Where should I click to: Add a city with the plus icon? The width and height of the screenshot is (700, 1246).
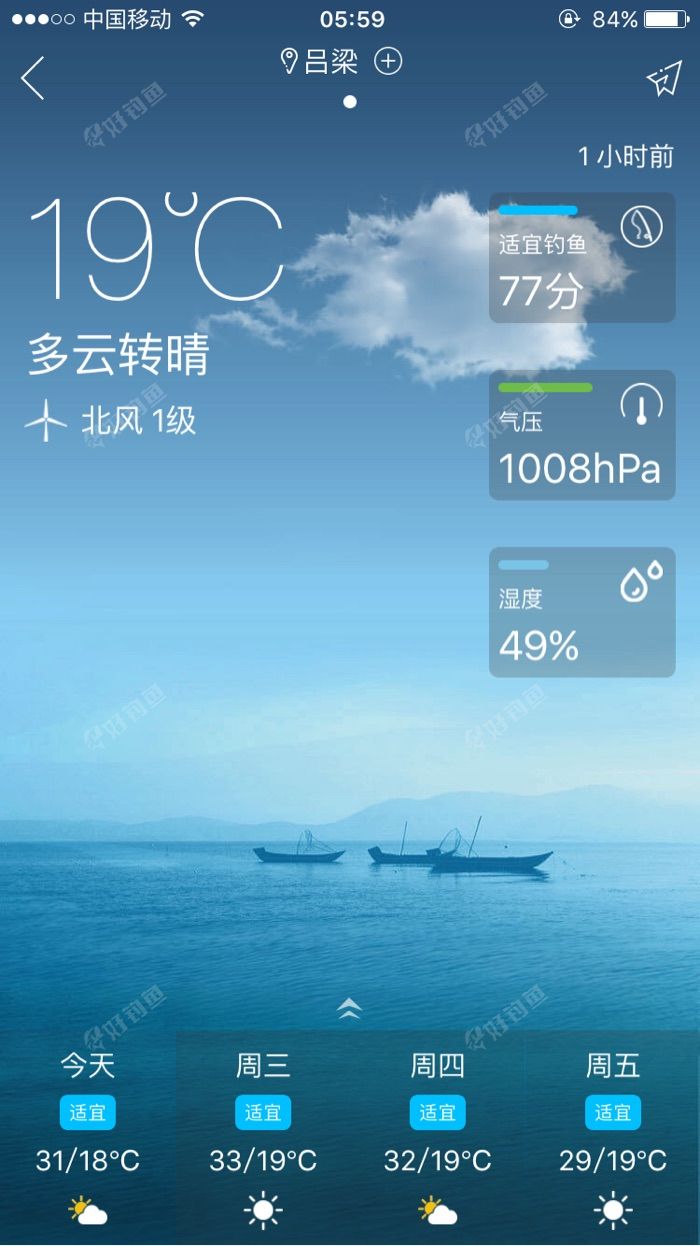tap(388, 62)
